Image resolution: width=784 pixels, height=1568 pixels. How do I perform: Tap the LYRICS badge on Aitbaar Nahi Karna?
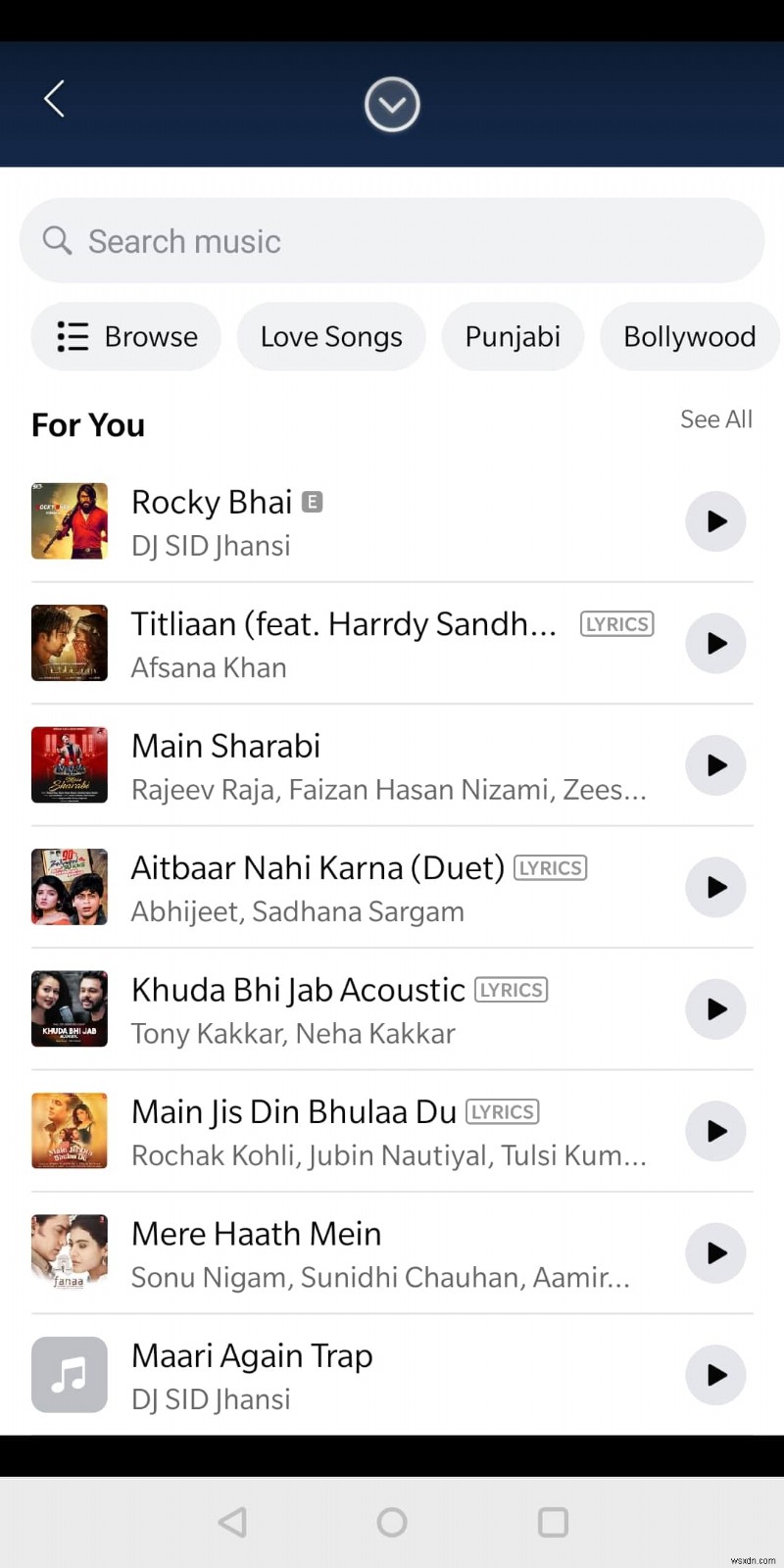[550, 867]
